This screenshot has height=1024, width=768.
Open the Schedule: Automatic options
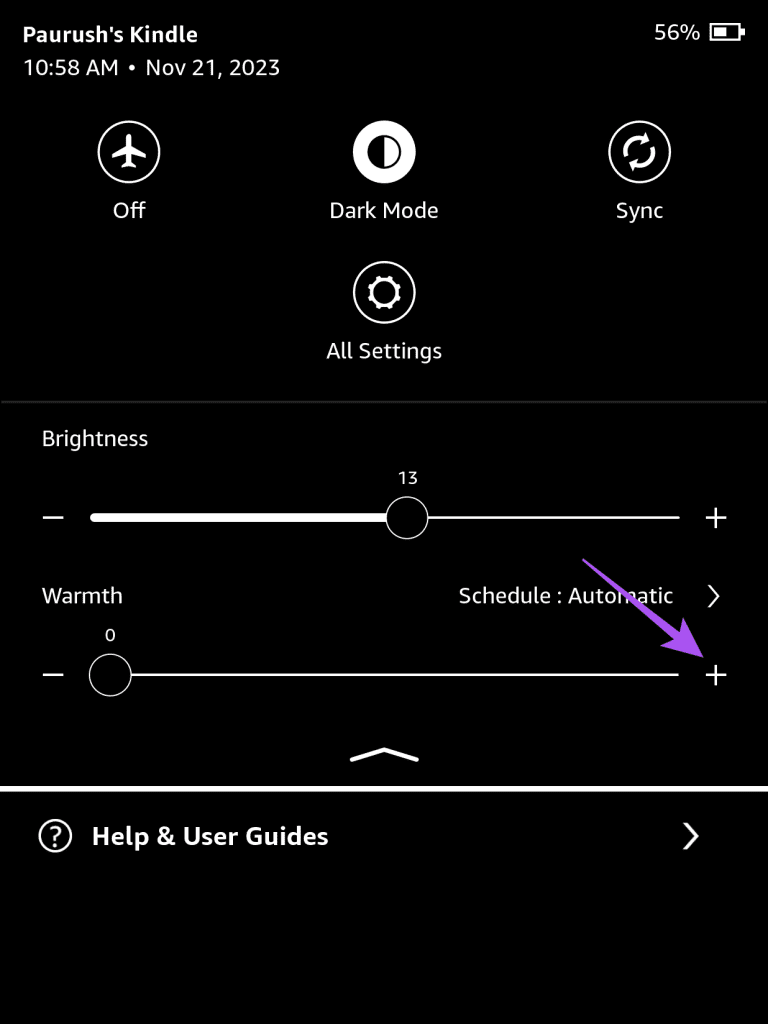(x=713, y=595)
